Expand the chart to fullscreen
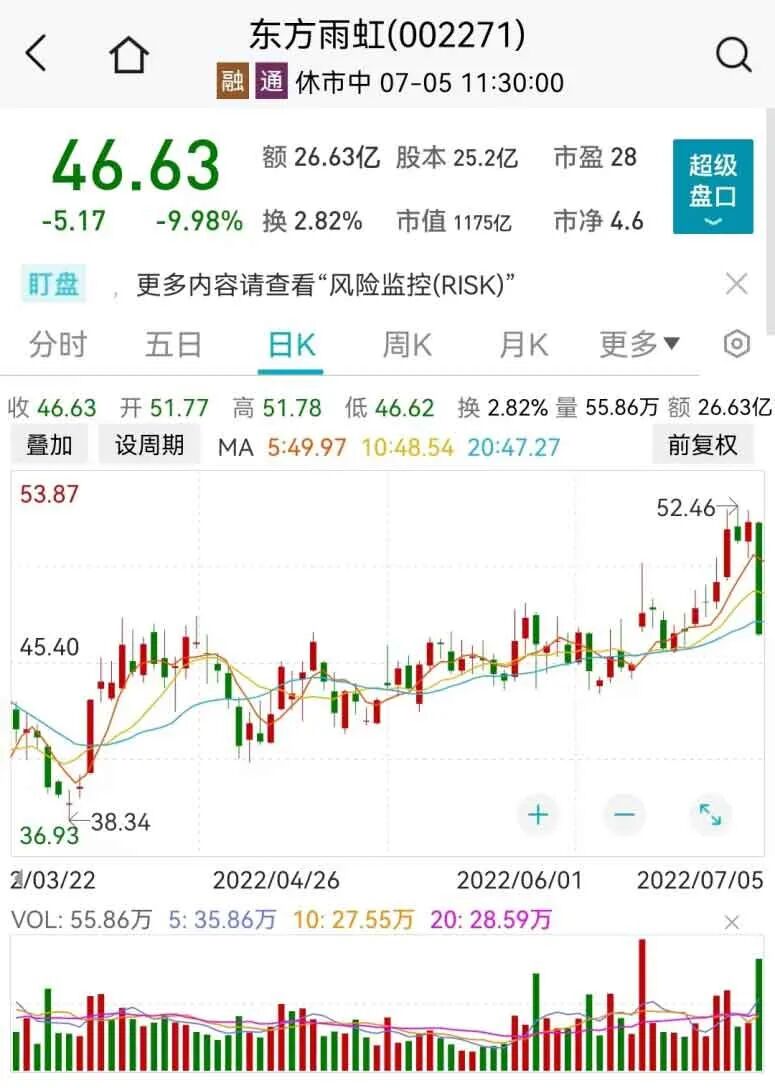Screen dimensions: 775x1088 click(x=710, y=815)
